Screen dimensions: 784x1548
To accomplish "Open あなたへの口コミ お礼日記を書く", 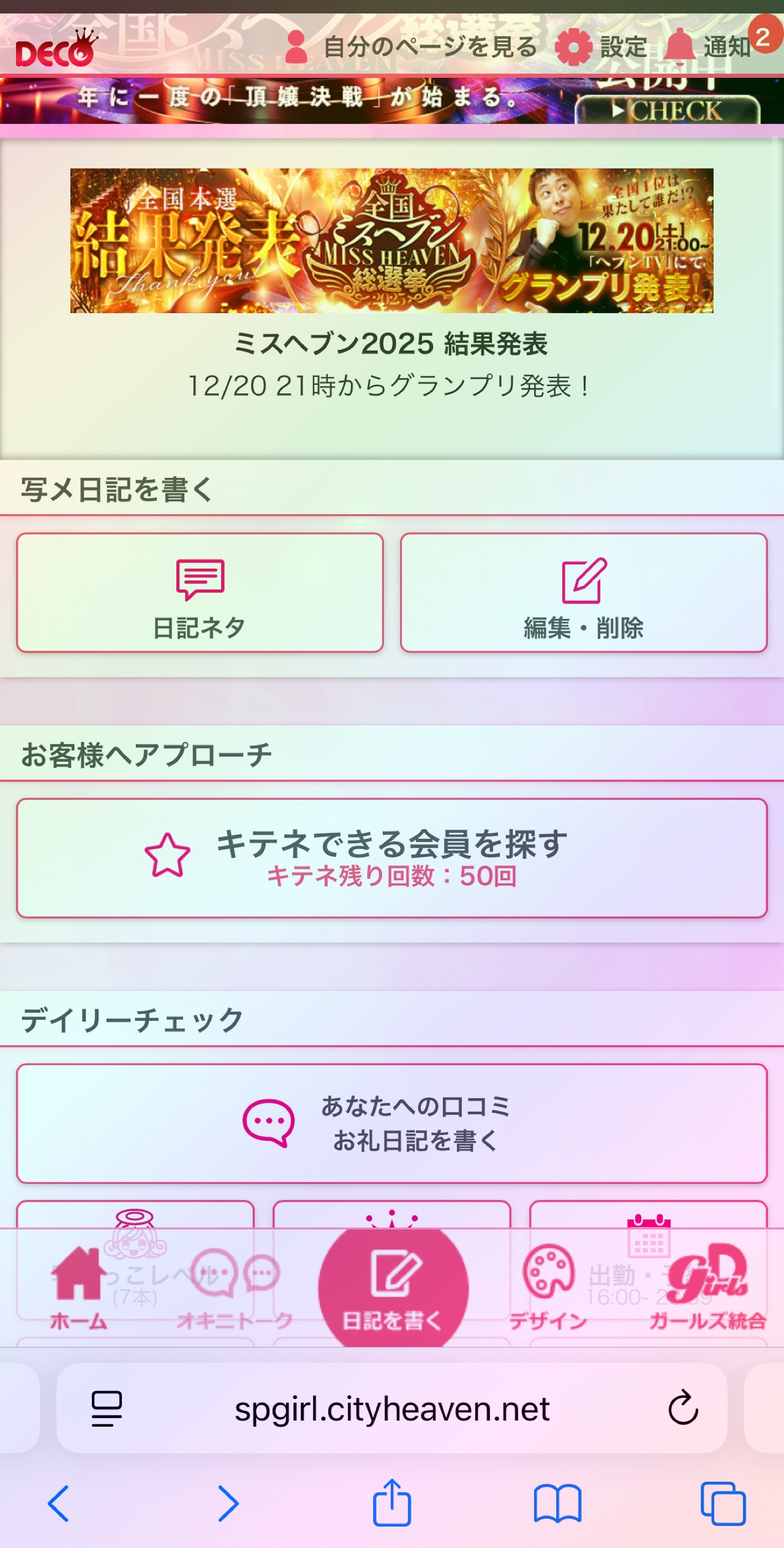I will [392, 1123].
